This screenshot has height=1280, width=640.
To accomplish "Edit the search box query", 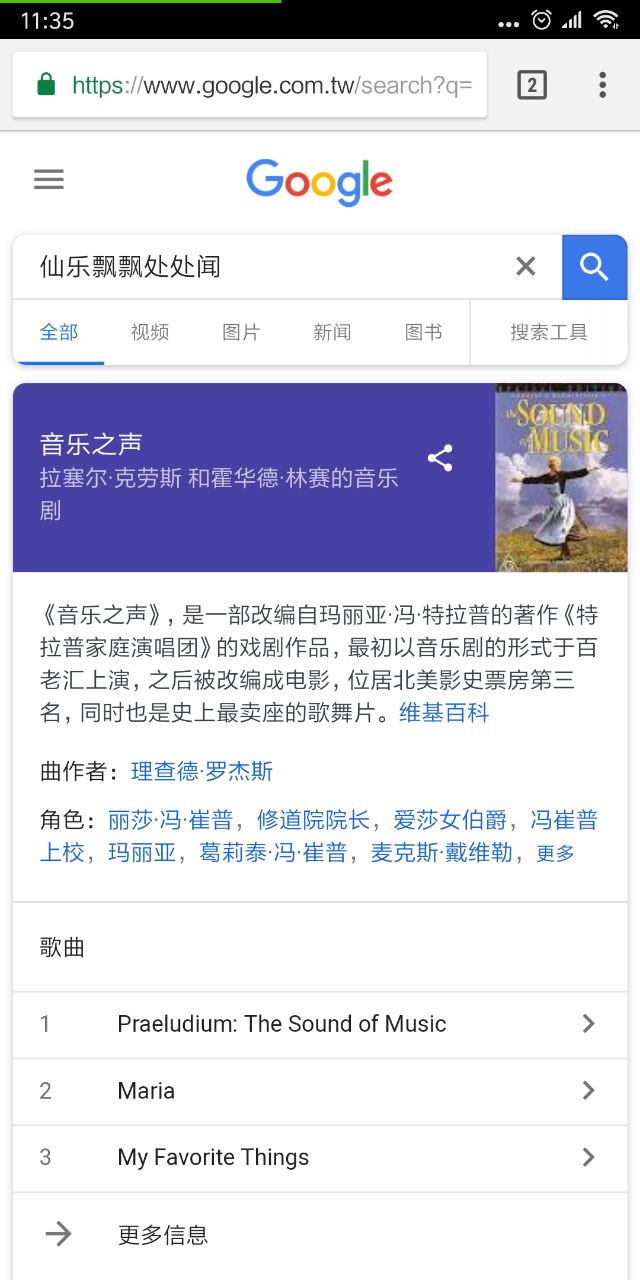I will tap(260, 267).
